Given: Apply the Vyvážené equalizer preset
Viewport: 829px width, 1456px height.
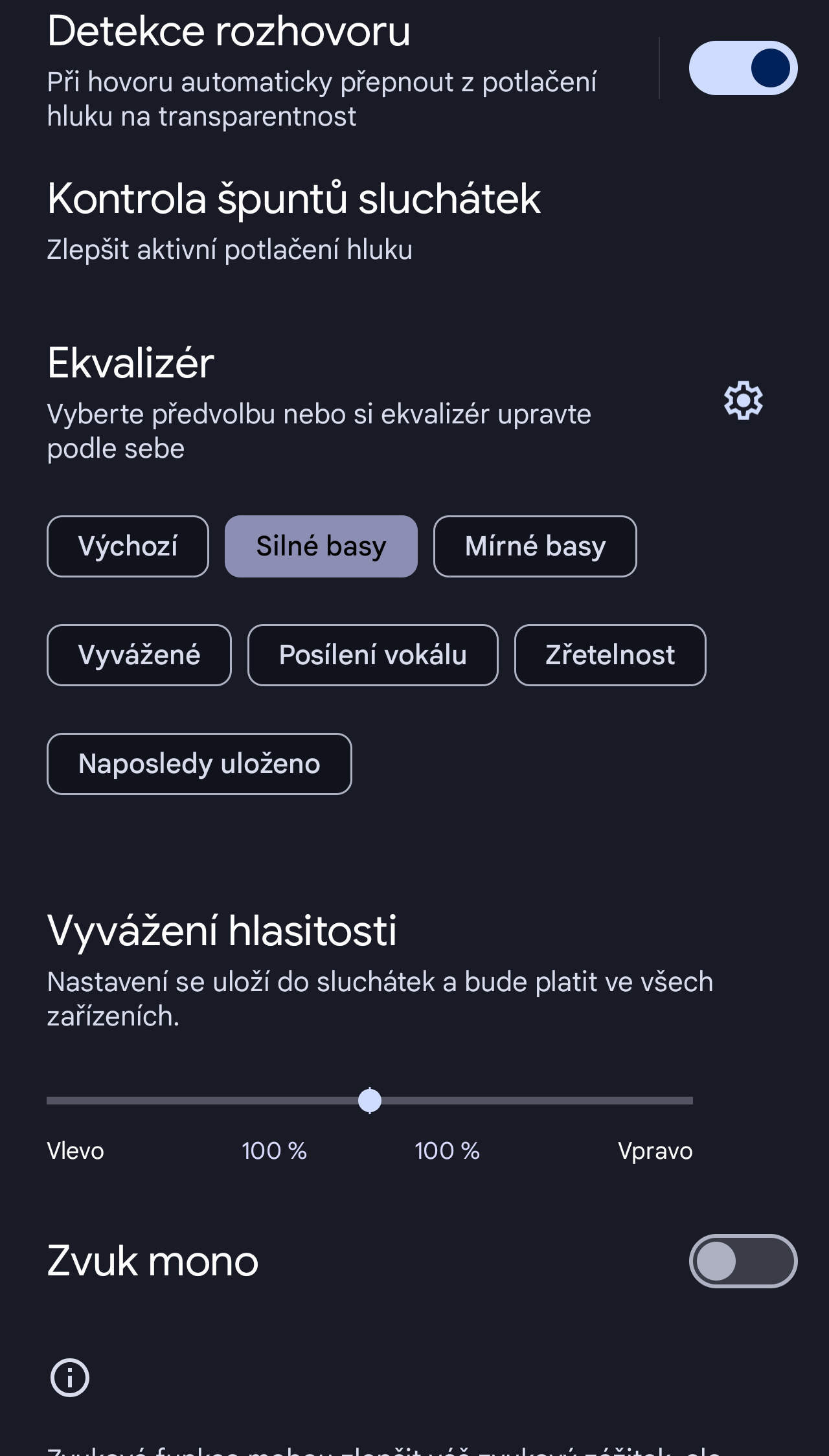Looking at the screenshot, I should [139, 655].
